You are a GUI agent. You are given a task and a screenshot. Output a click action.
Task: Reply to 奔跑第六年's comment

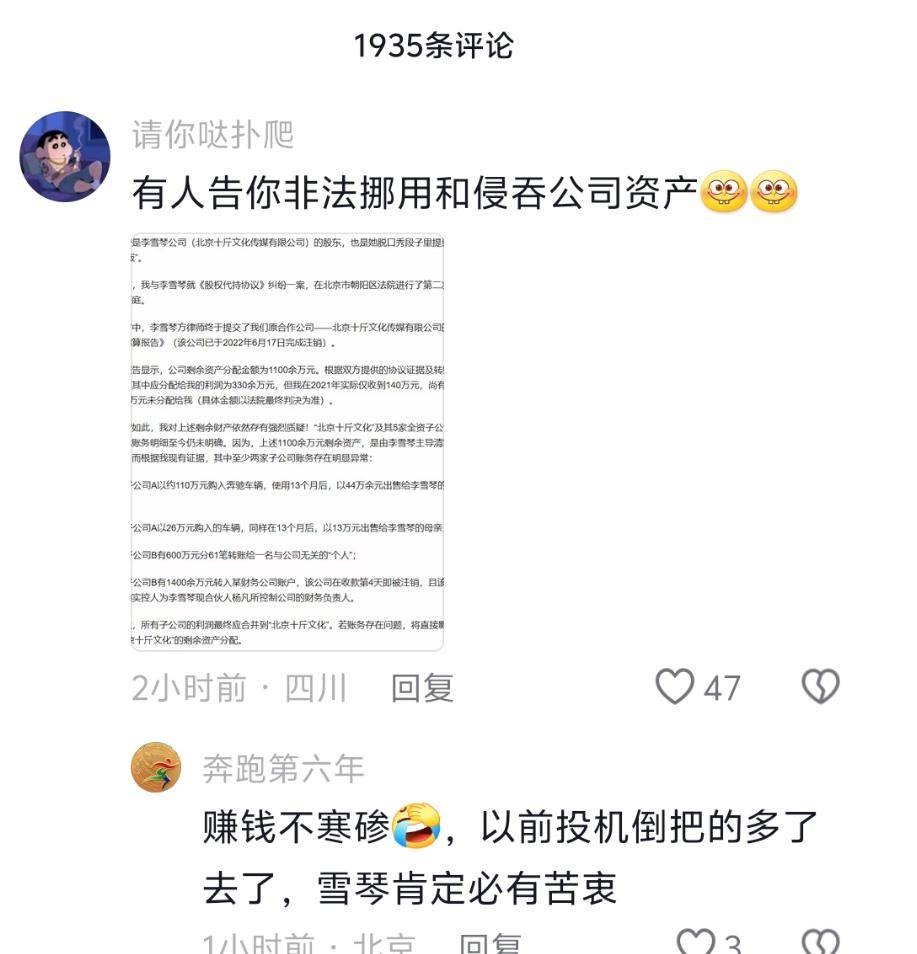[x=489, y=945]
